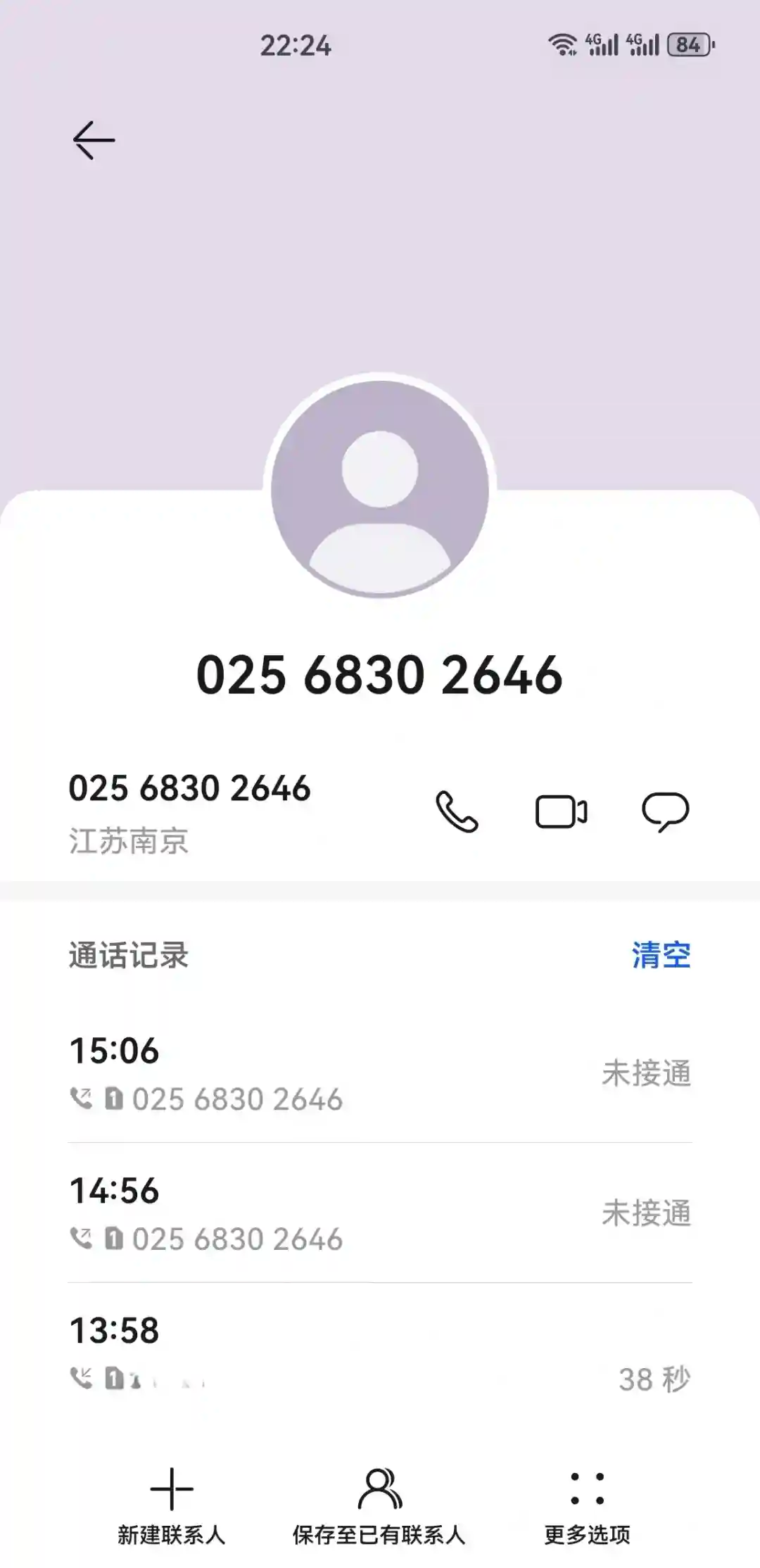This screenshot has height=1568, width=760.
Task: Open the 14:56 missed call record
Action: point(380,1213)
